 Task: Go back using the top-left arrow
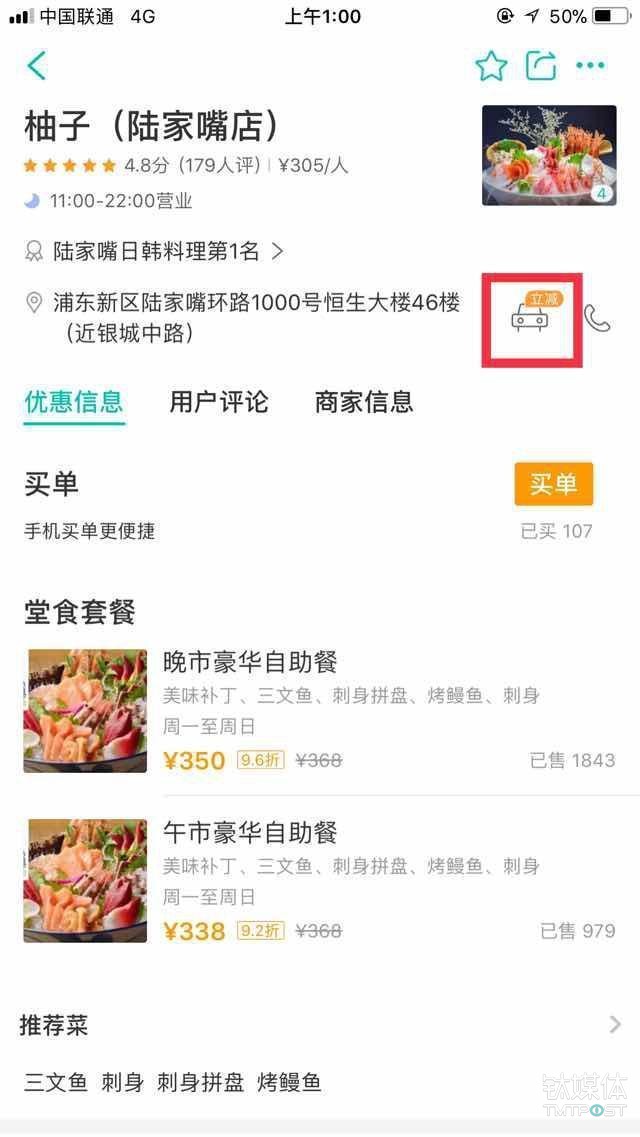(x=37, y=65)
